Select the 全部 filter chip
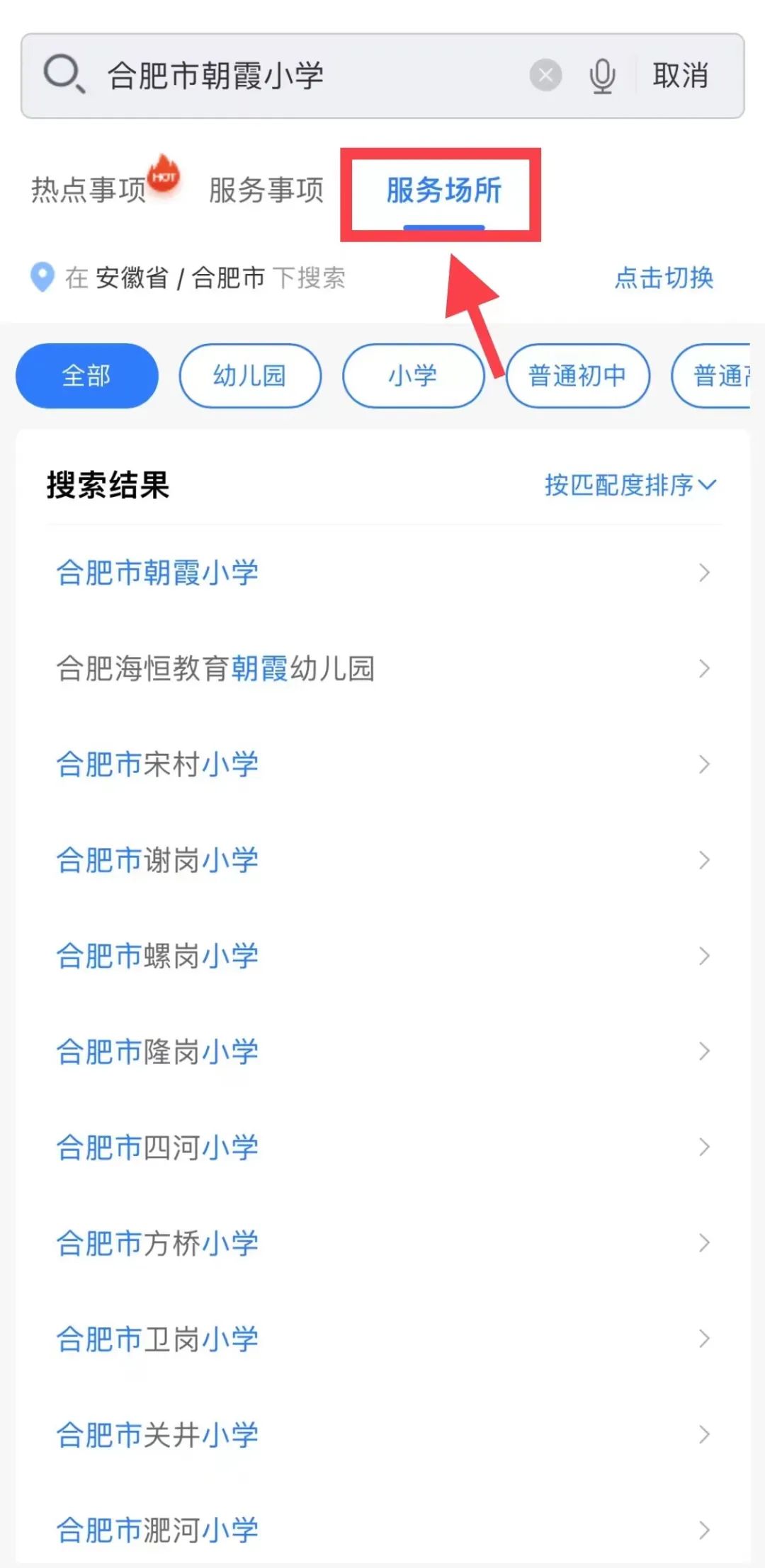Screen dimensions: 765x1568 click(86, 375)
